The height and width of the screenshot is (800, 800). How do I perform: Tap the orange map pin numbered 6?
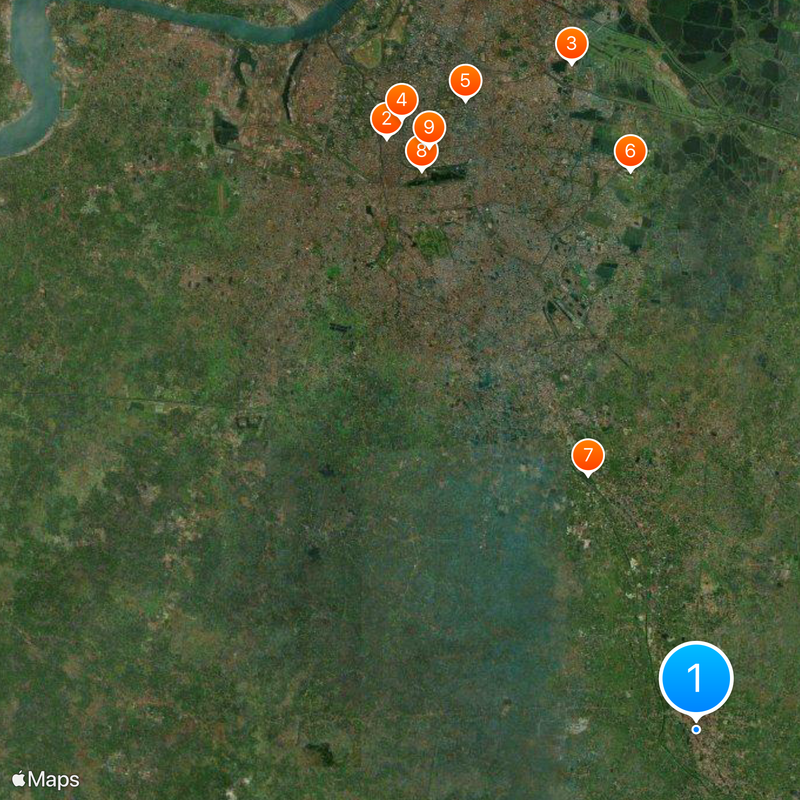click(x=630, y=151)
